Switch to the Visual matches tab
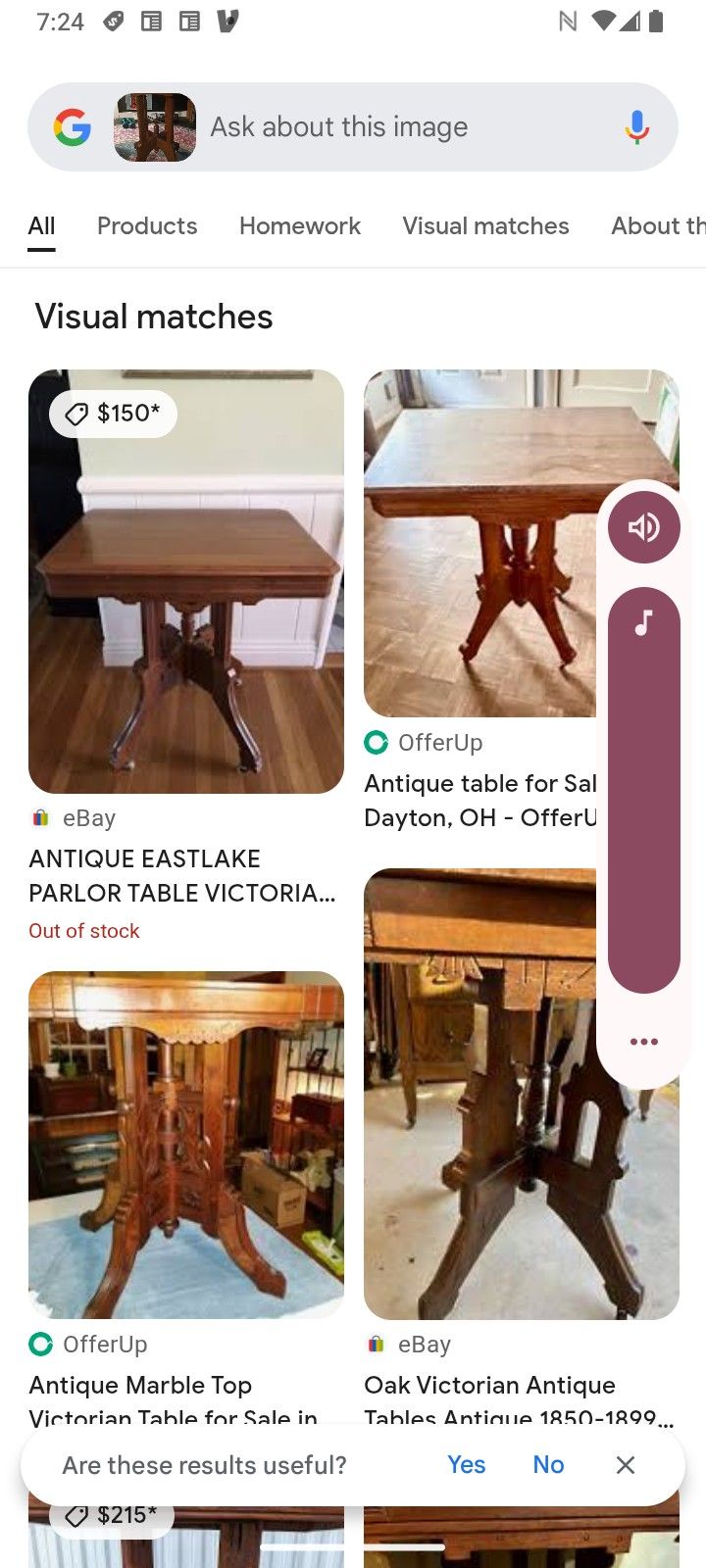The image size is (706, 1568). (485, 226)
